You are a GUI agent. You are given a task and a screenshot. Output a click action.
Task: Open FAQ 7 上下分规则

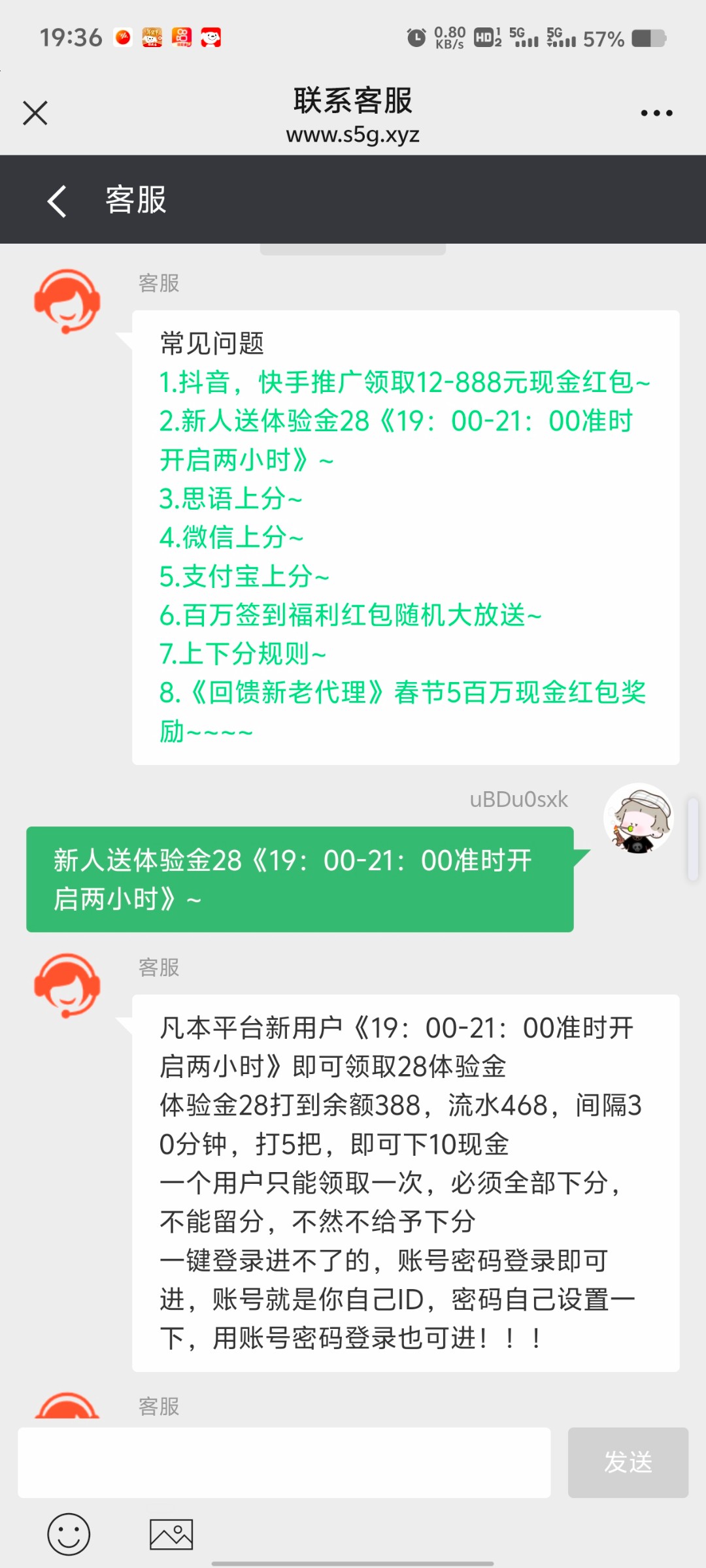243,653
